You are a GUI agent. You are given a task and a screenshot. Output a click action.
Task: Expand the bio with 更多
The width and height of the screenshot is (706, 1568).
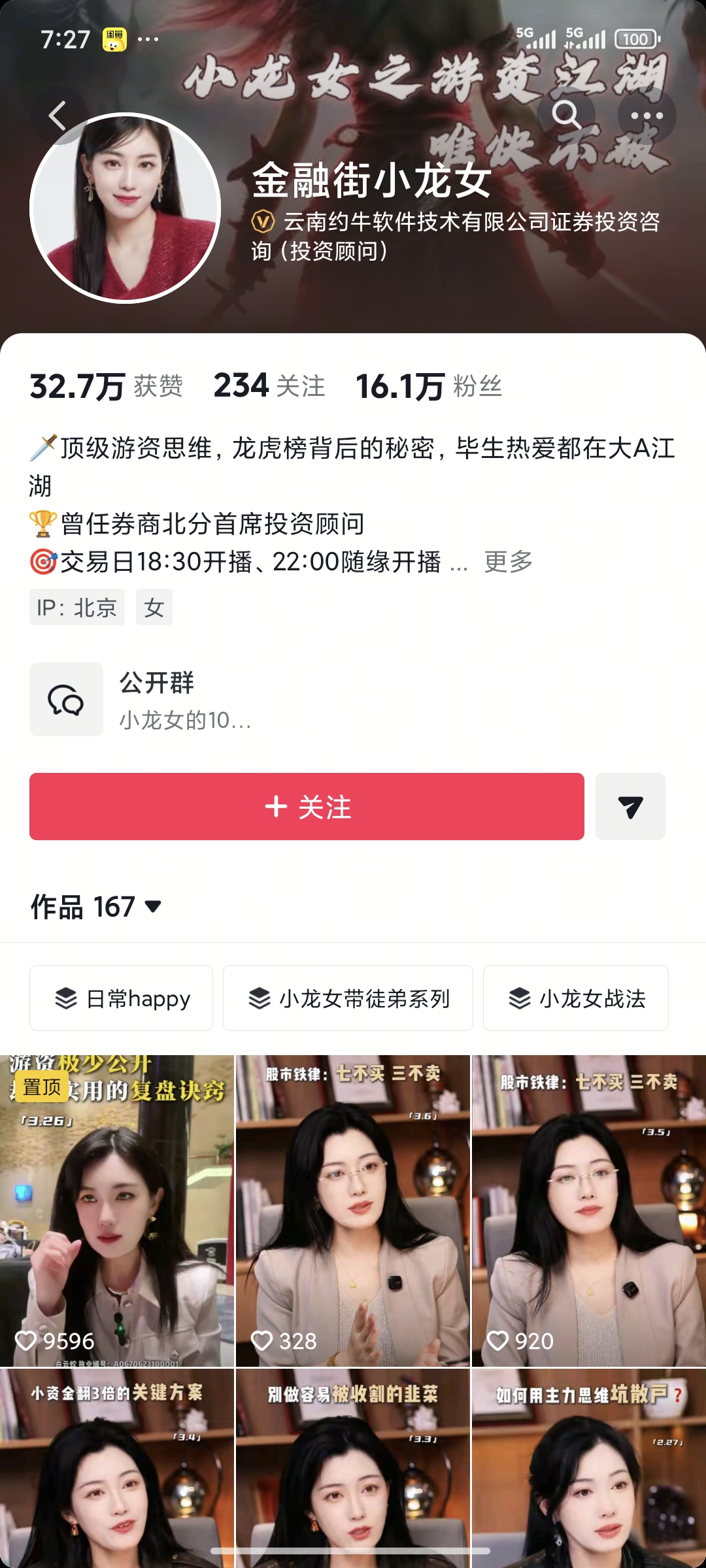[x=509, y=562]
